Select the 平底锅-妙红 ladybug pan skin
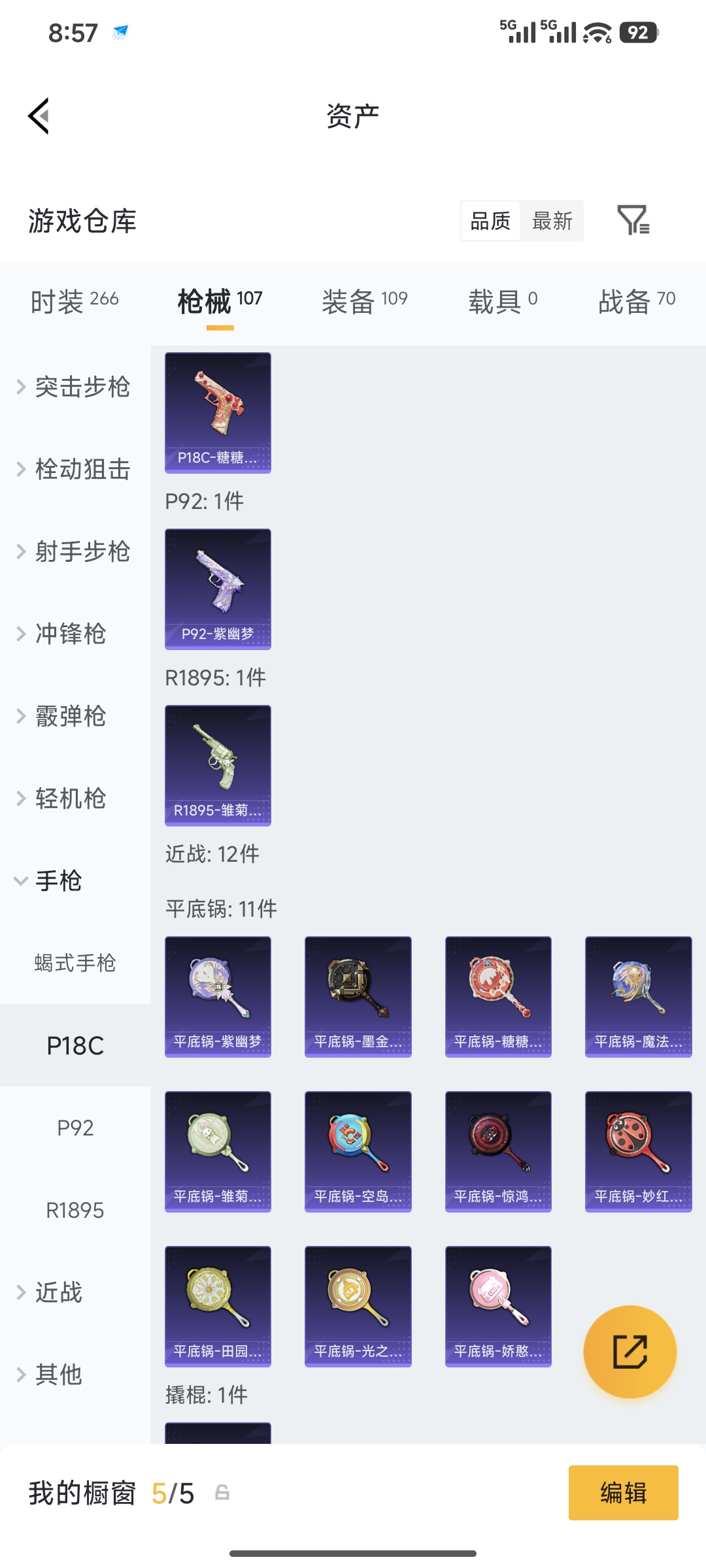706x1568 pixels. (637, 1152)
